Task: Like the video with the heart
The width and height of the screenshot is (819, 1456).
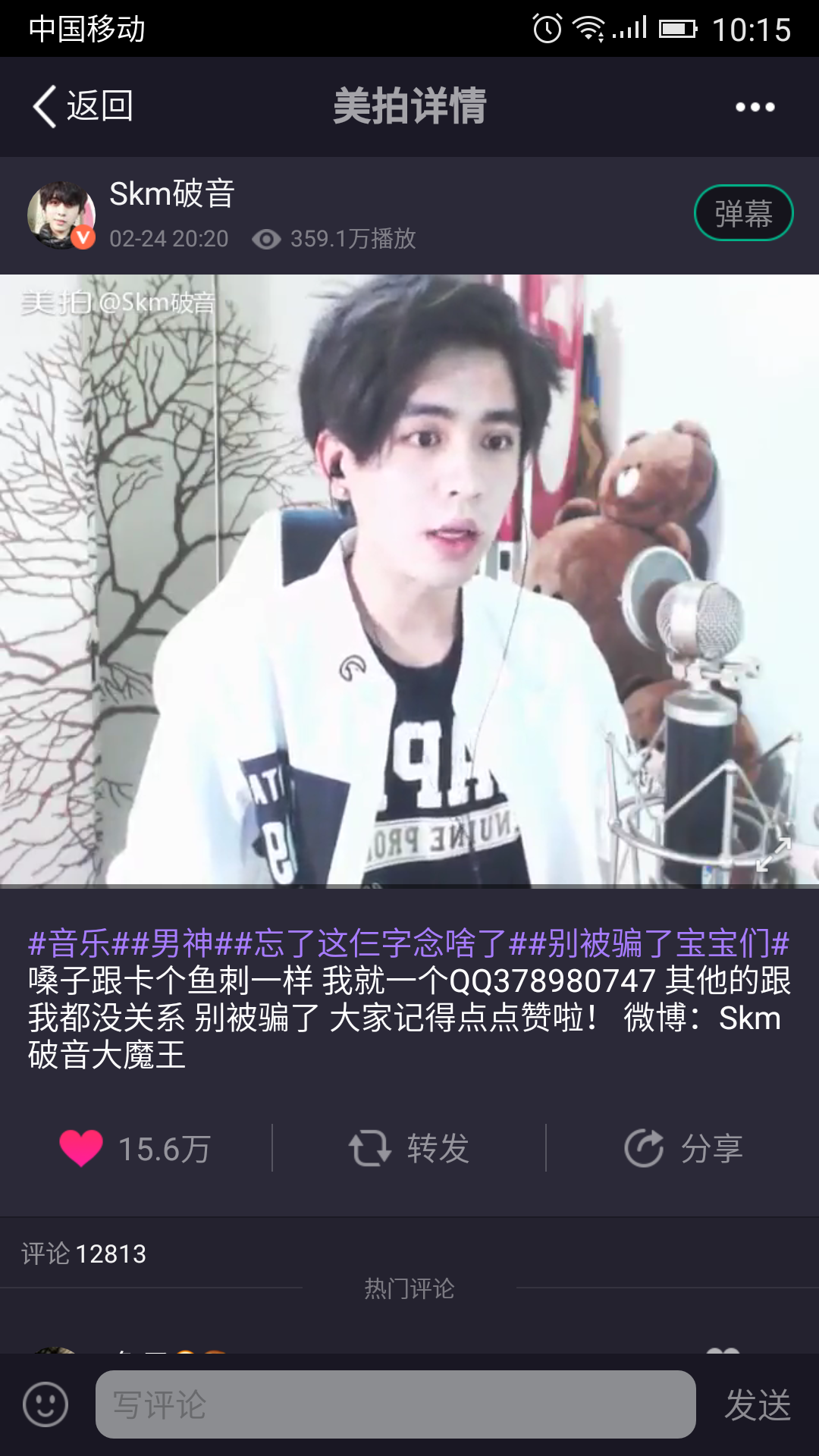Action: [x=81, y=1147]
